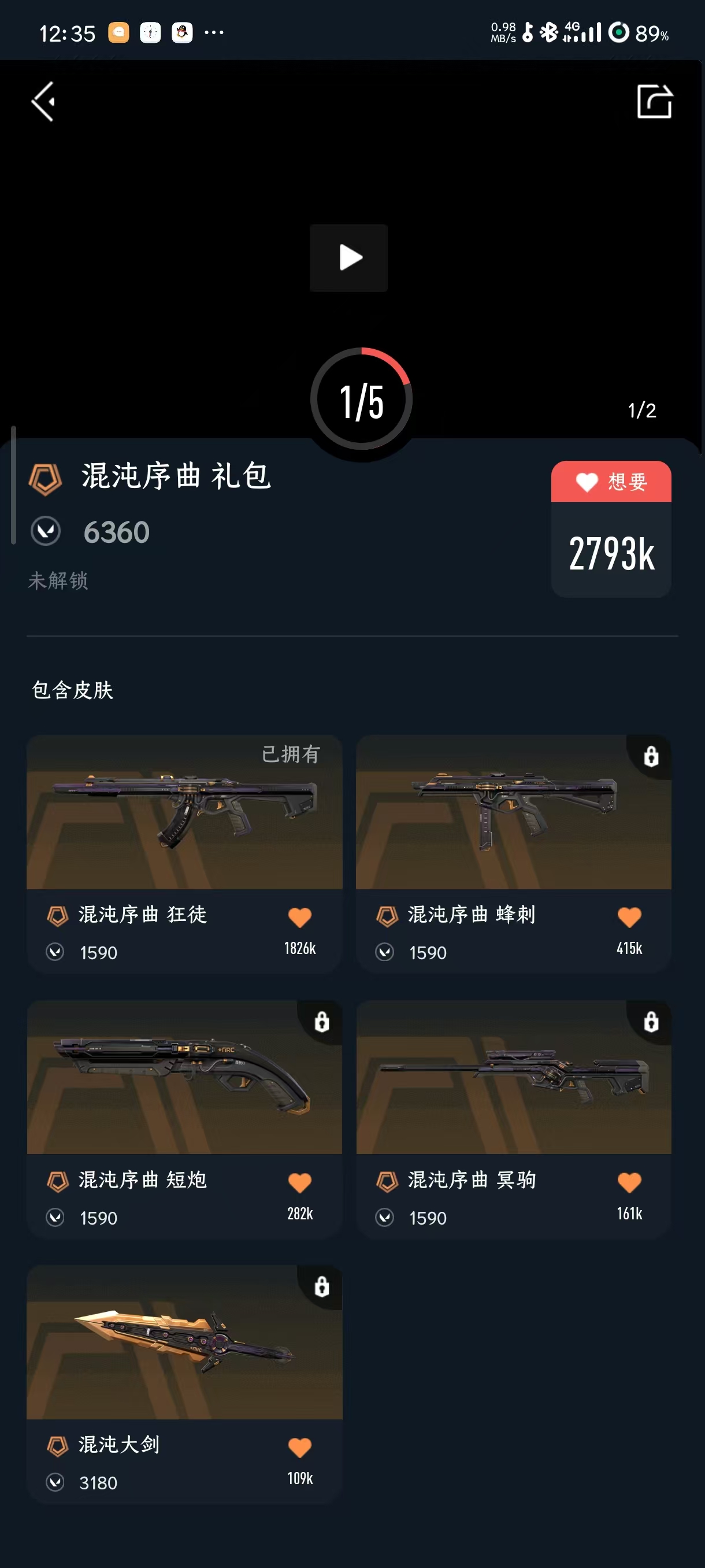This screenshot has height=1568, width=705.
Task: Like the 混沌序曲 狂徒 skin
Action: [x=300, y=918]
